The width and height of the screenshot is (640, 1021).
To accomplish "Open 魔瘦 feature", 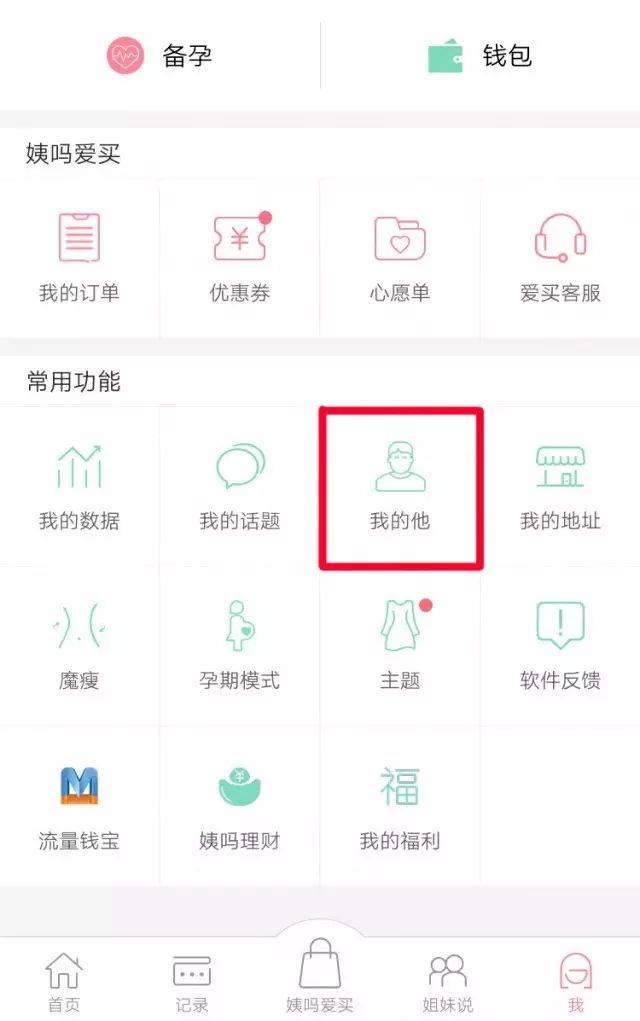I will tap(79, 646).
